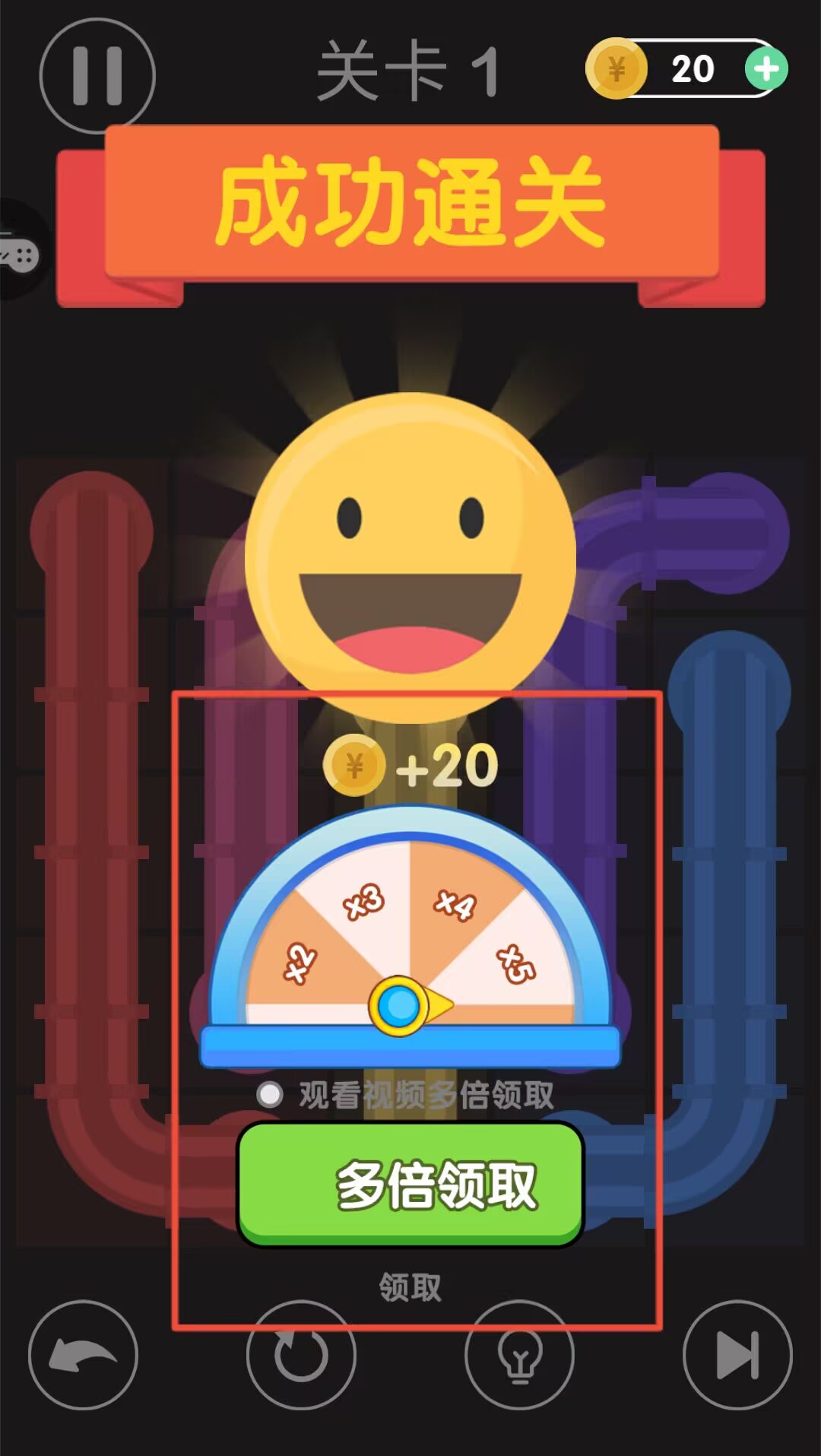Toggle the 观看视频多倍领取 option
This screenshot has height=1456, width=821.
point(269,1095)
